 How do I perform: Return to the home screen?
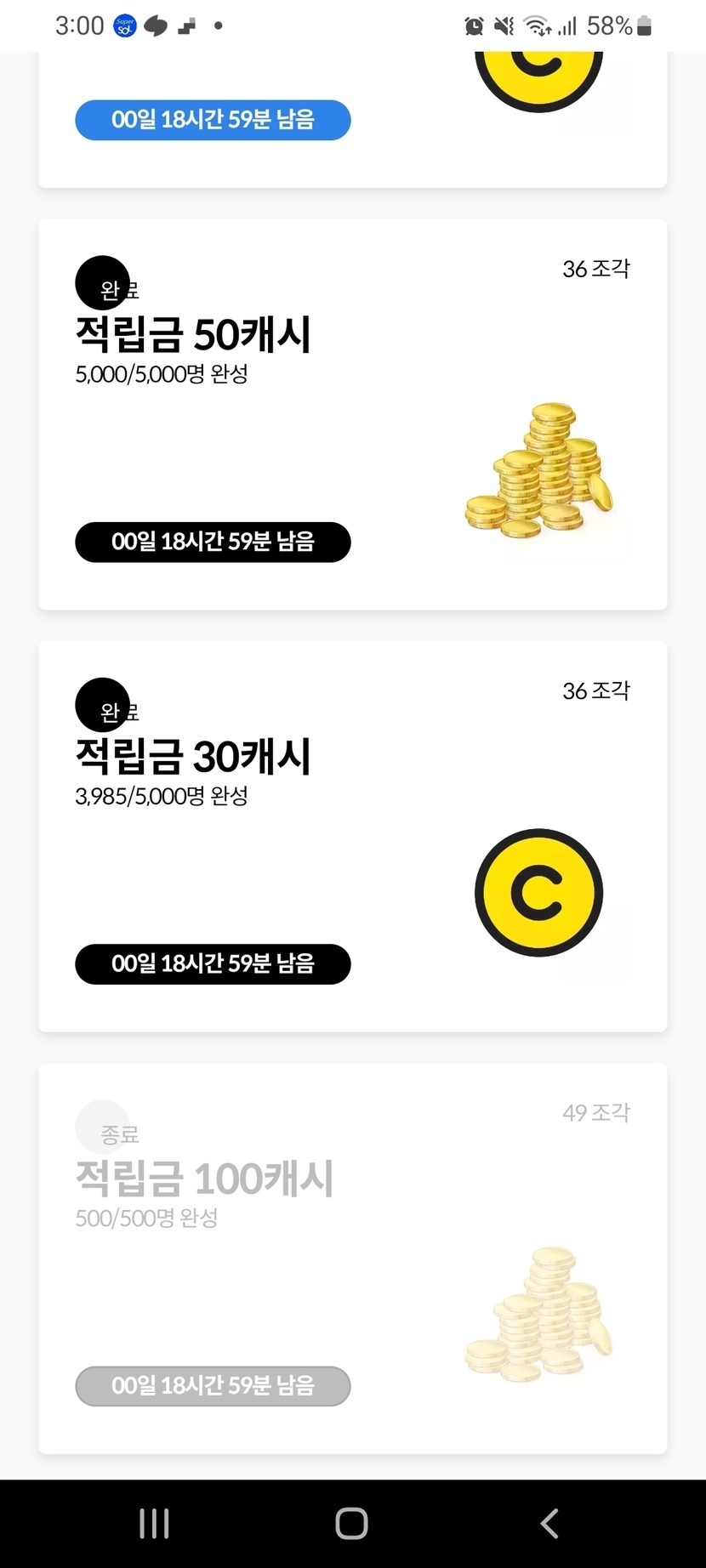tap(352, 1523)
